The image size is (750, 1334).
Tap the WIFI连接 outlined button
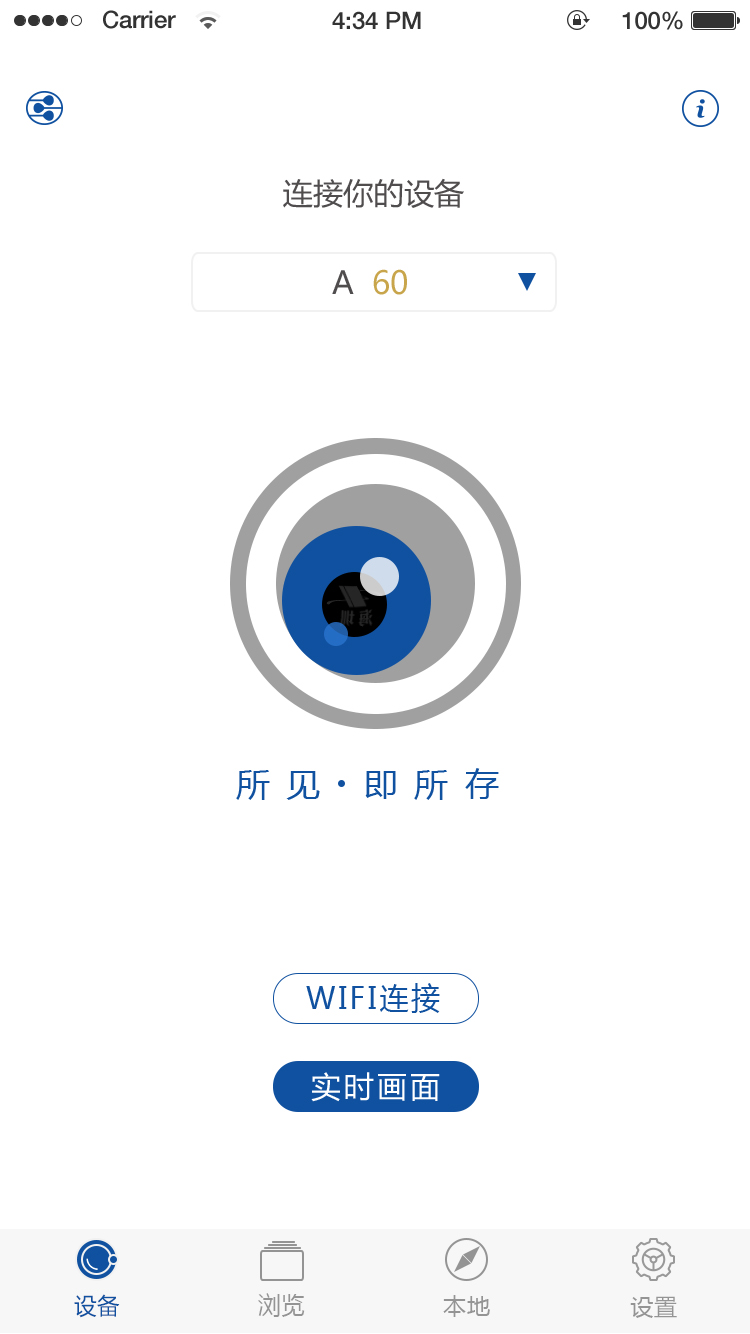click(x=376, y=998)
